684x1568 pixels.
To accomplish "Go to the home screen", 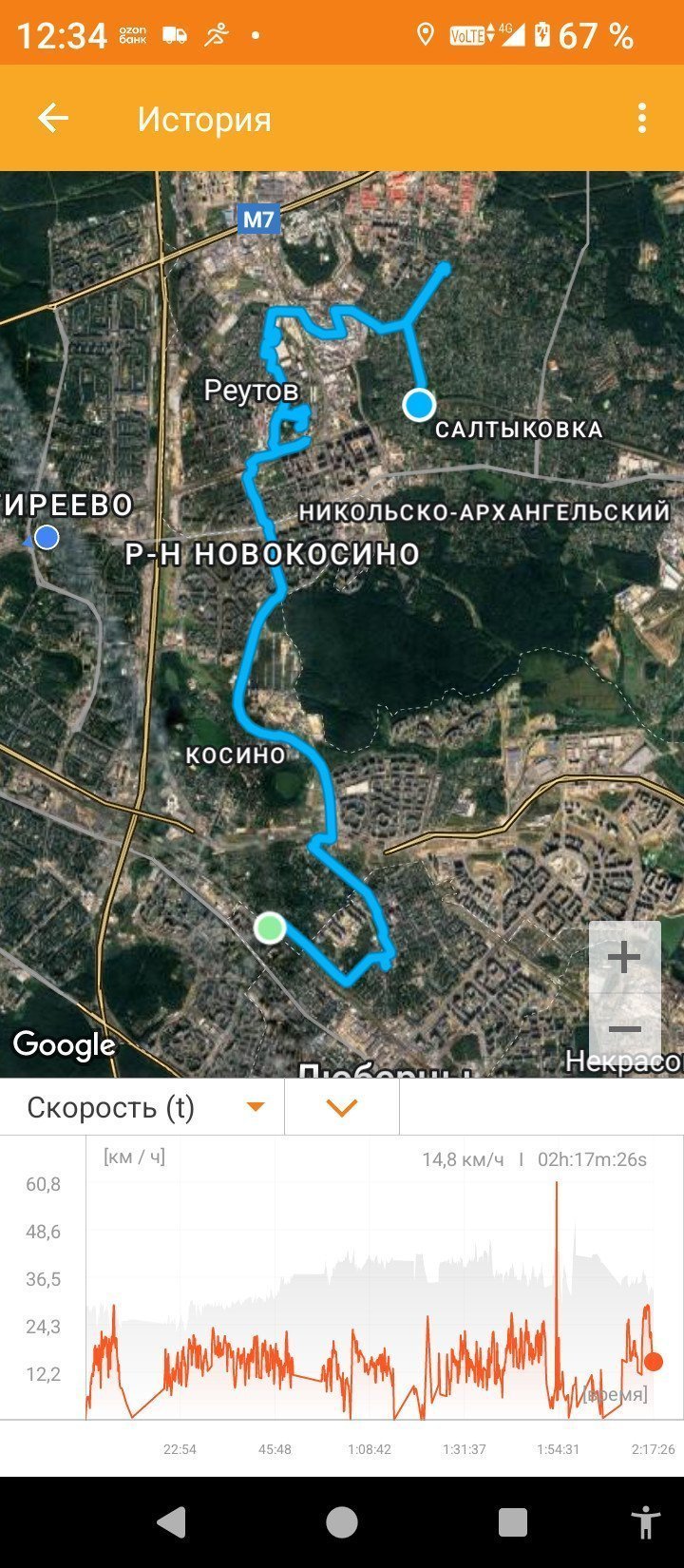I will point(342,1521).
